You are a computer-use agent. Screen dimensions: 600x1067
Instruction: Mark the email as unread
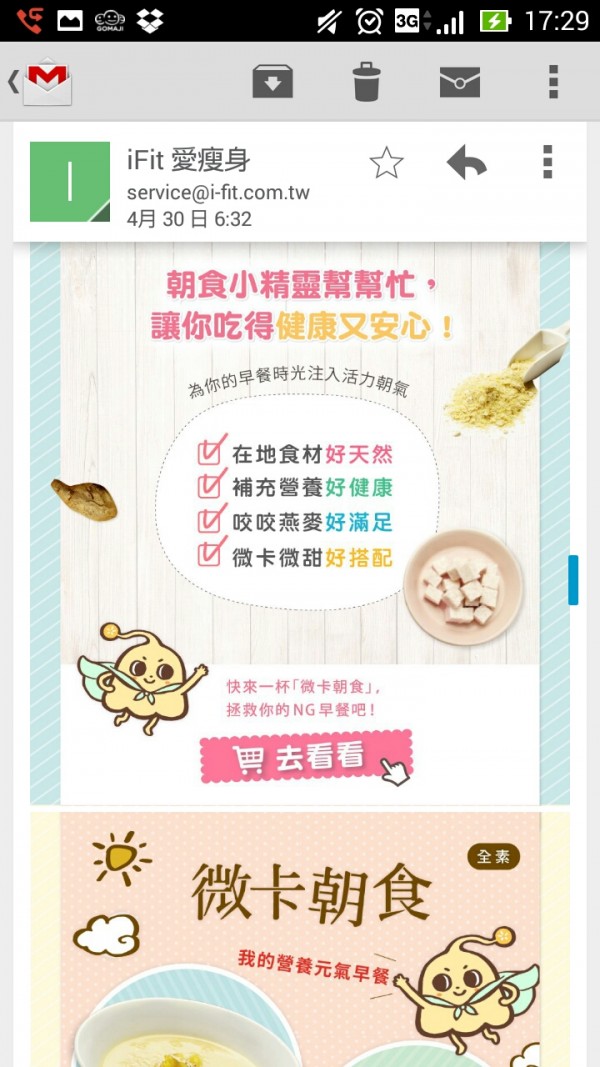pos(459,82)
